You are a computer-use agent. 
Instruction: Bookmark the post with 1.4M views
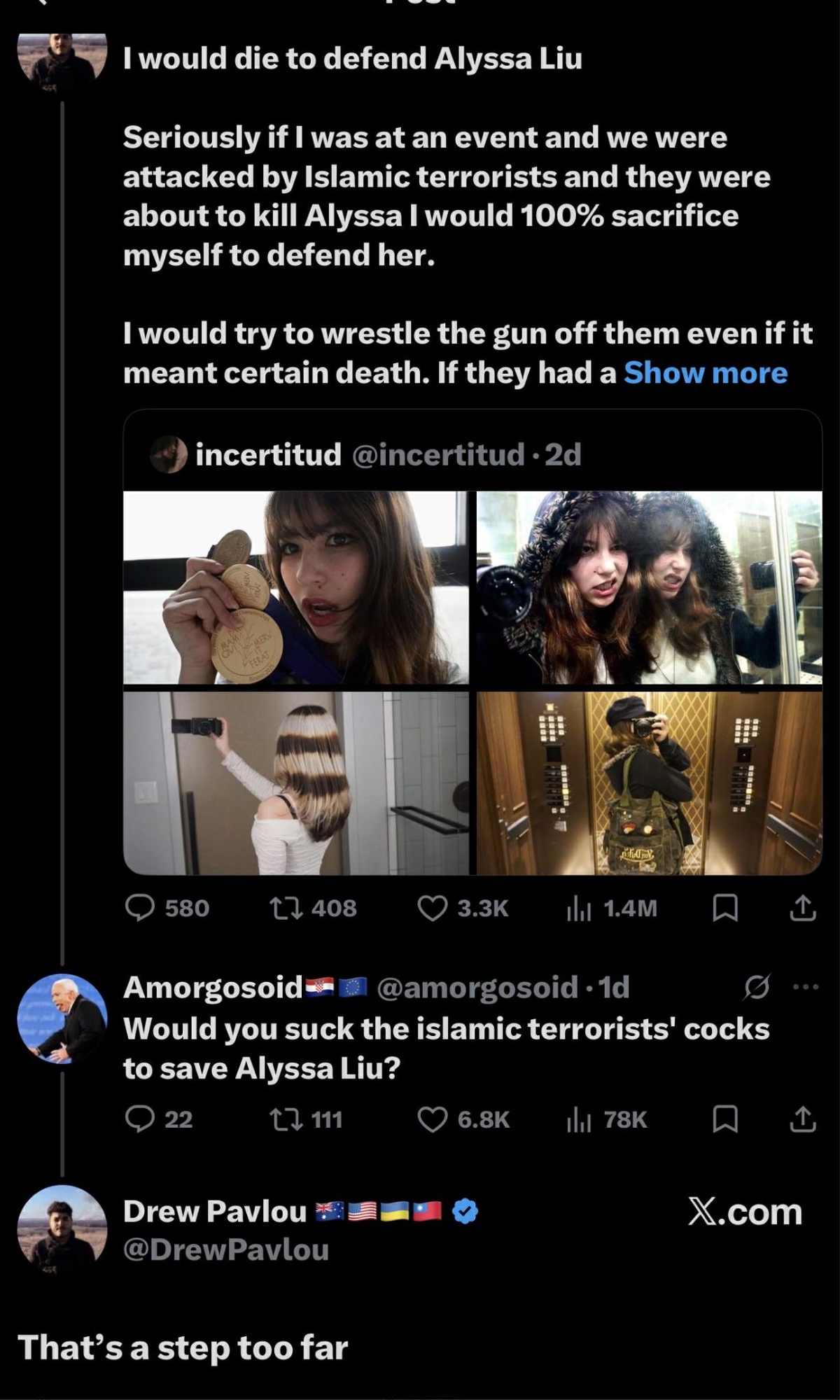click(x=724, y=908)
